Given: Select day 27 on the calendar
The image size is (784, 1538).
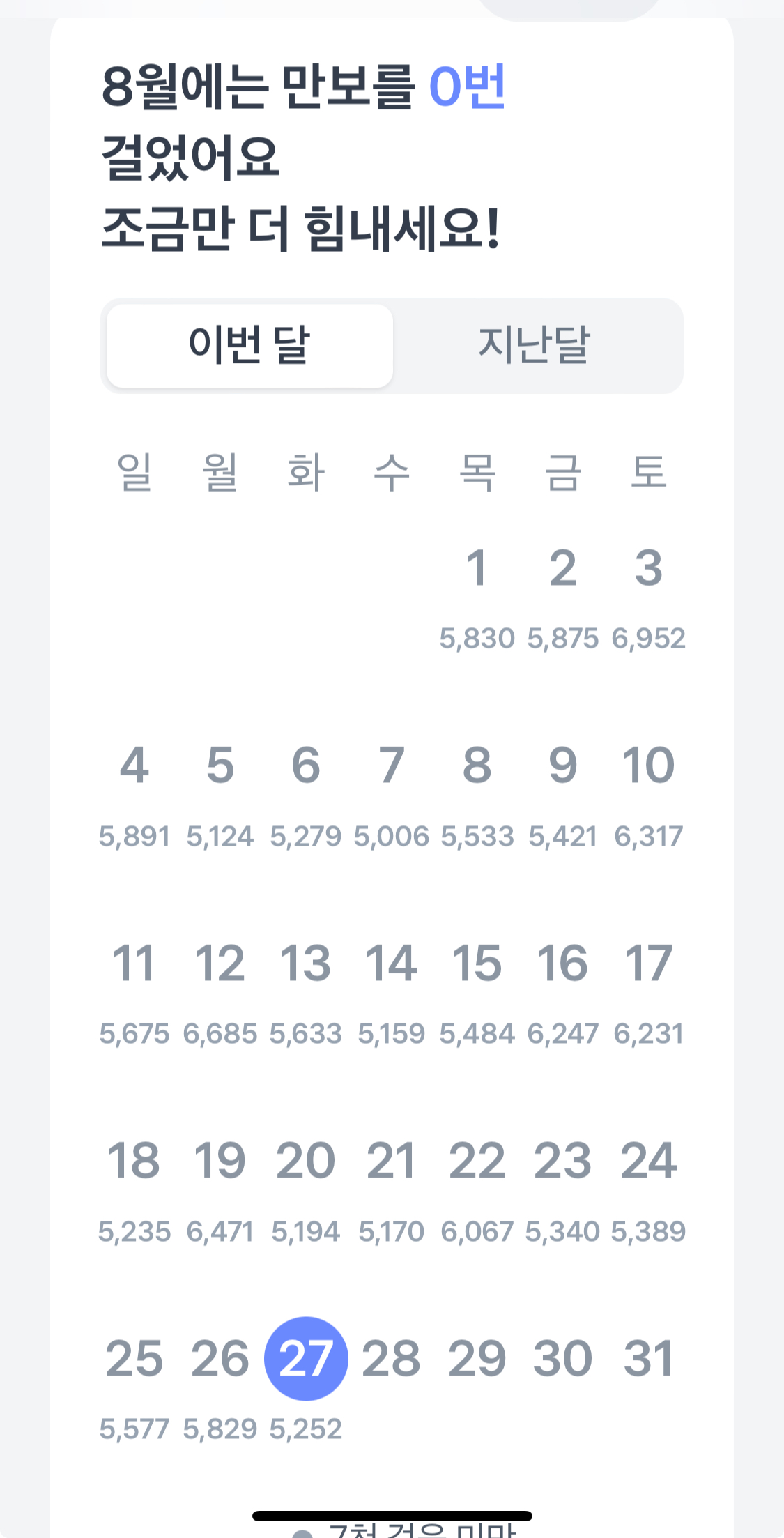Looking at the screenshot, I should [306, 1358].
